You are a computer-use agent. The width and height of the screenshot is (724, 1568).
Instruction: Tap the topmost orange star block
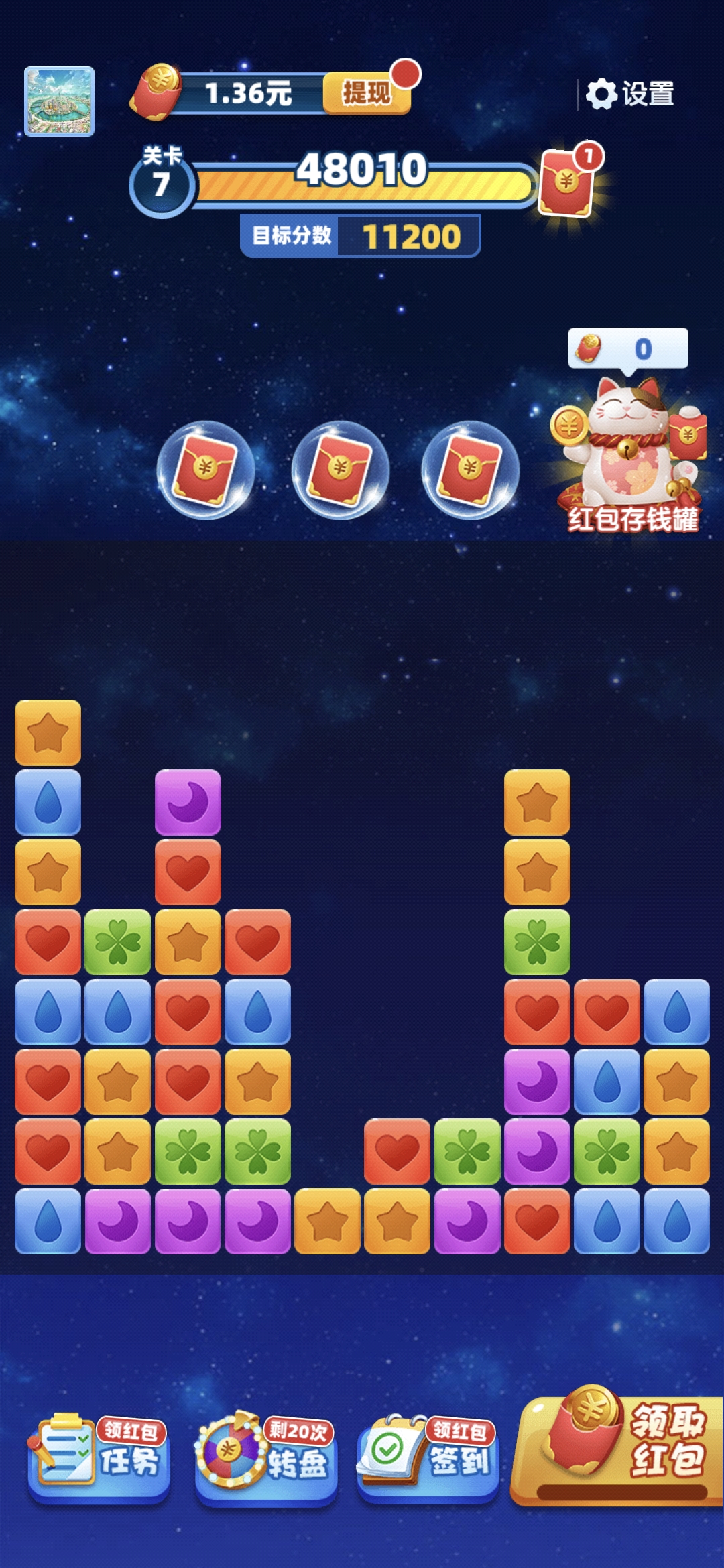click(x=48, y=733)
